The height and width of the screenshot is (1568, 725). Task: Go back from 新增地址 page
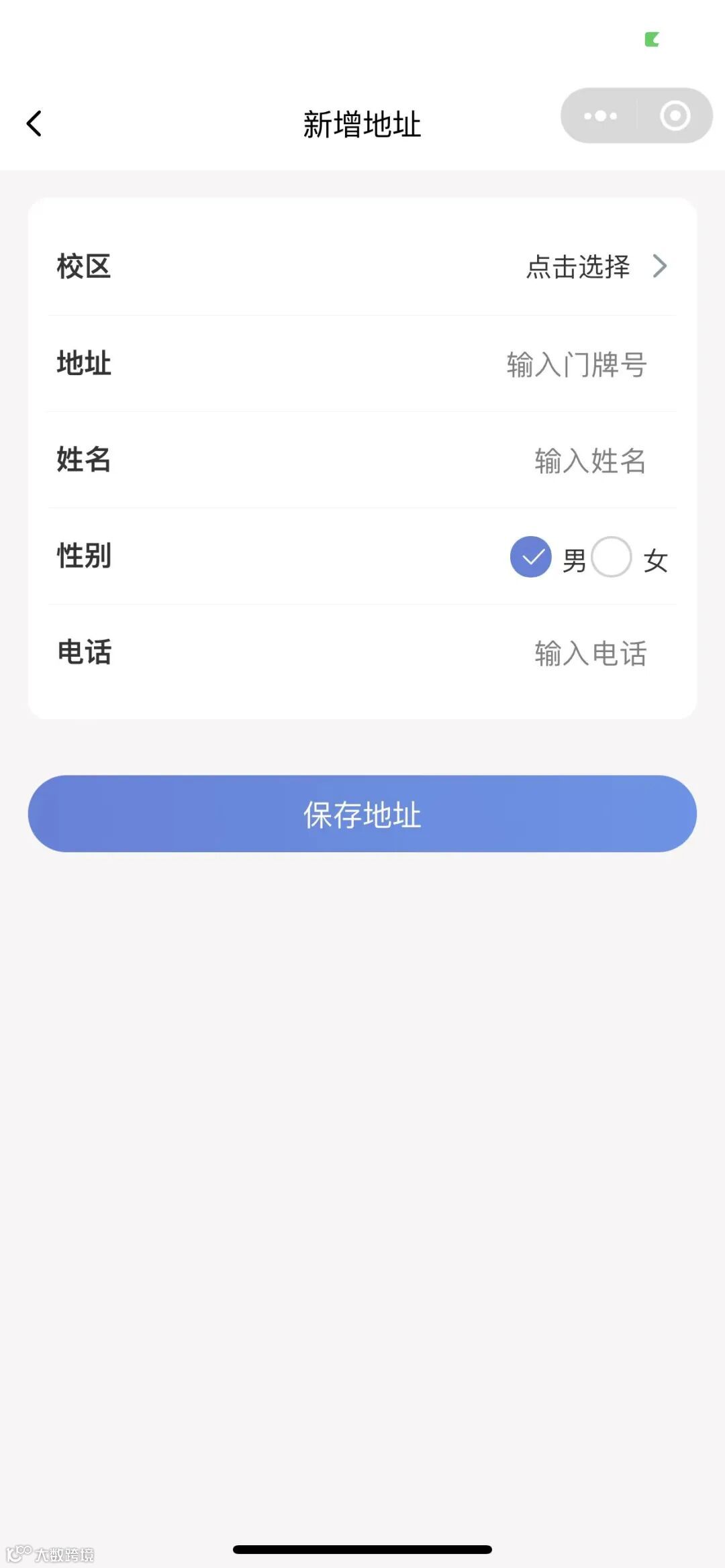click(x=34, y=123)
